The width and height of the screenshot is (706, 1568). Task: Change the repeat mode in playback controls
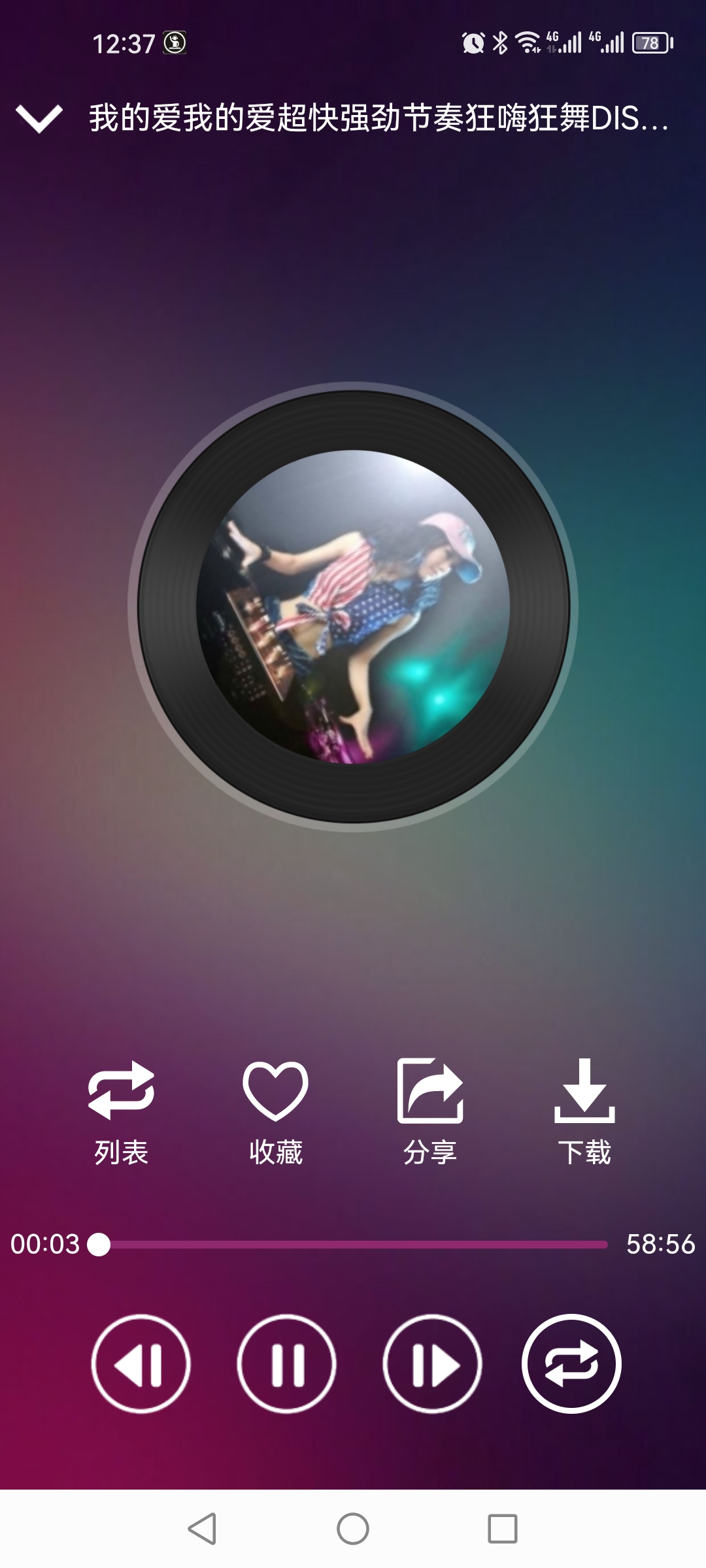(x=571, y=1364)
